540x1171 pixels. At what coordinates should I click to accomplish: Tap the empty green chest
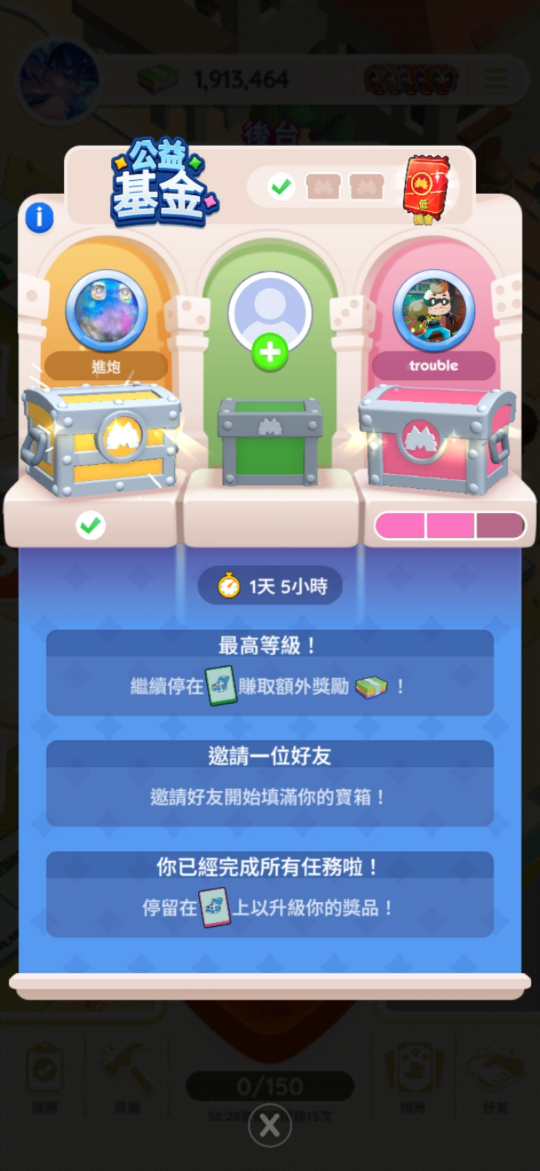coord(270,441)
